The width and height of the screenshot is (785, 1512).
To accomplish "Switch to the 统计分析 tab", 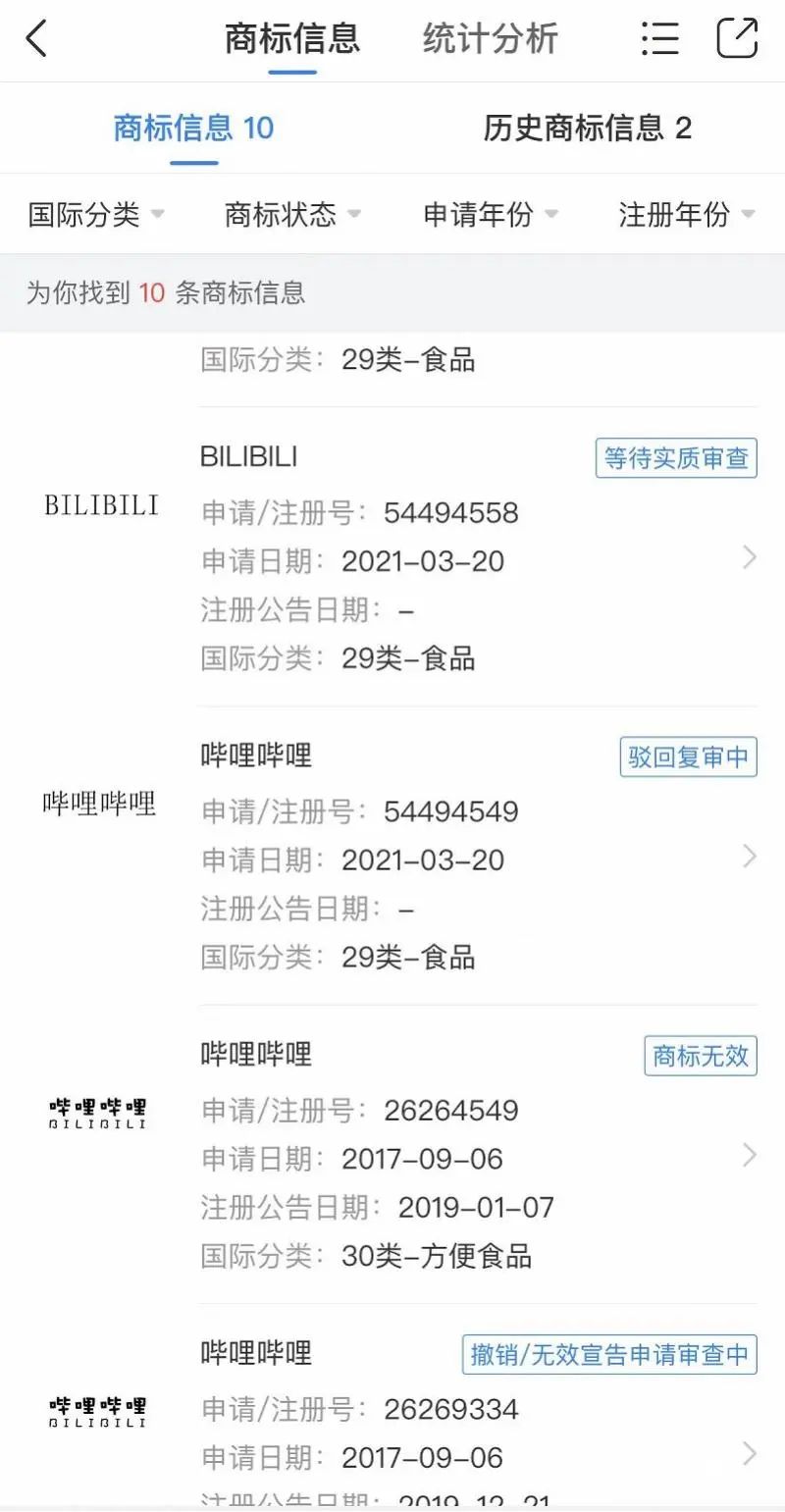I will [x=490, y=39].
